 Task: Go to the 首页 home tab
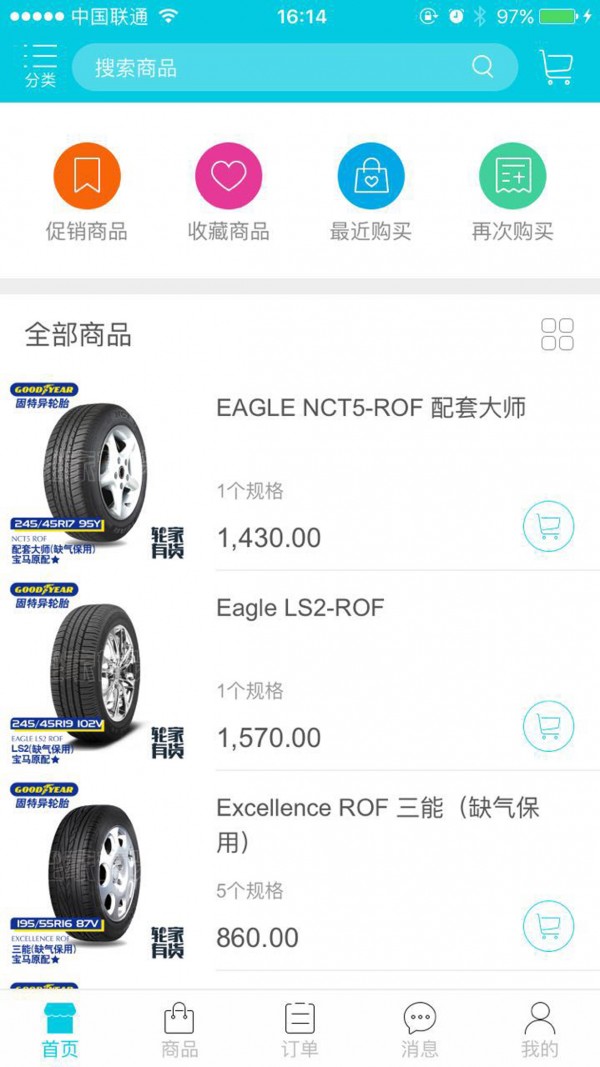point(60,1030)
